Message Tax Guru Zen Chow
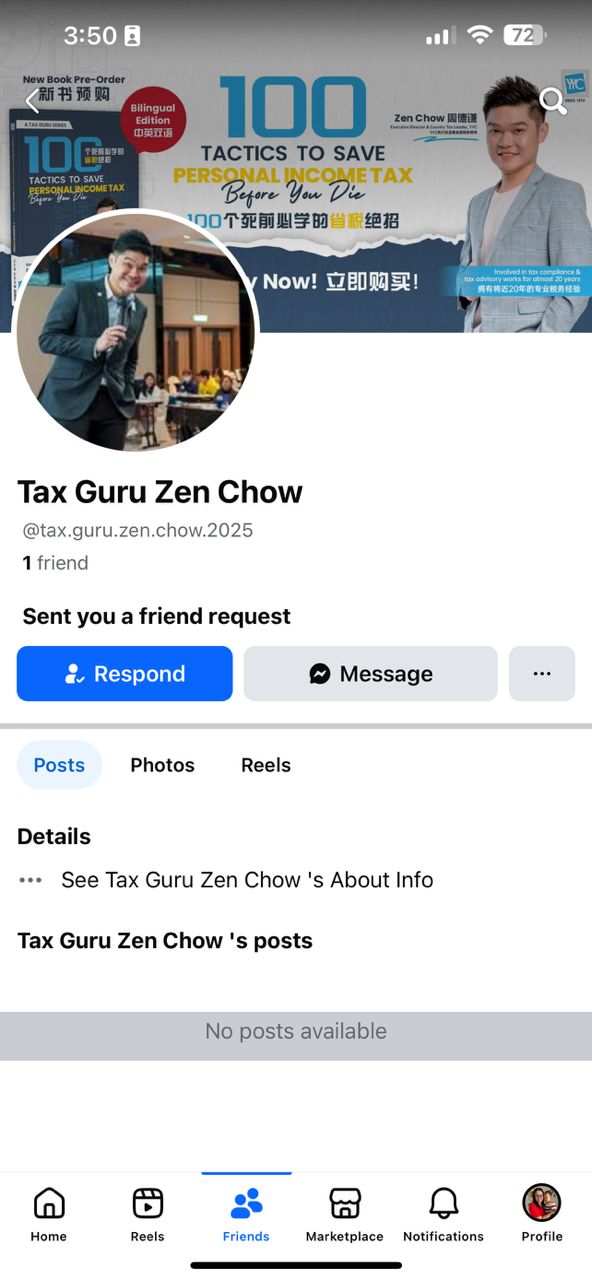Image resolution: width=592 pixels, height=1280 pixels. click(370, 674)
